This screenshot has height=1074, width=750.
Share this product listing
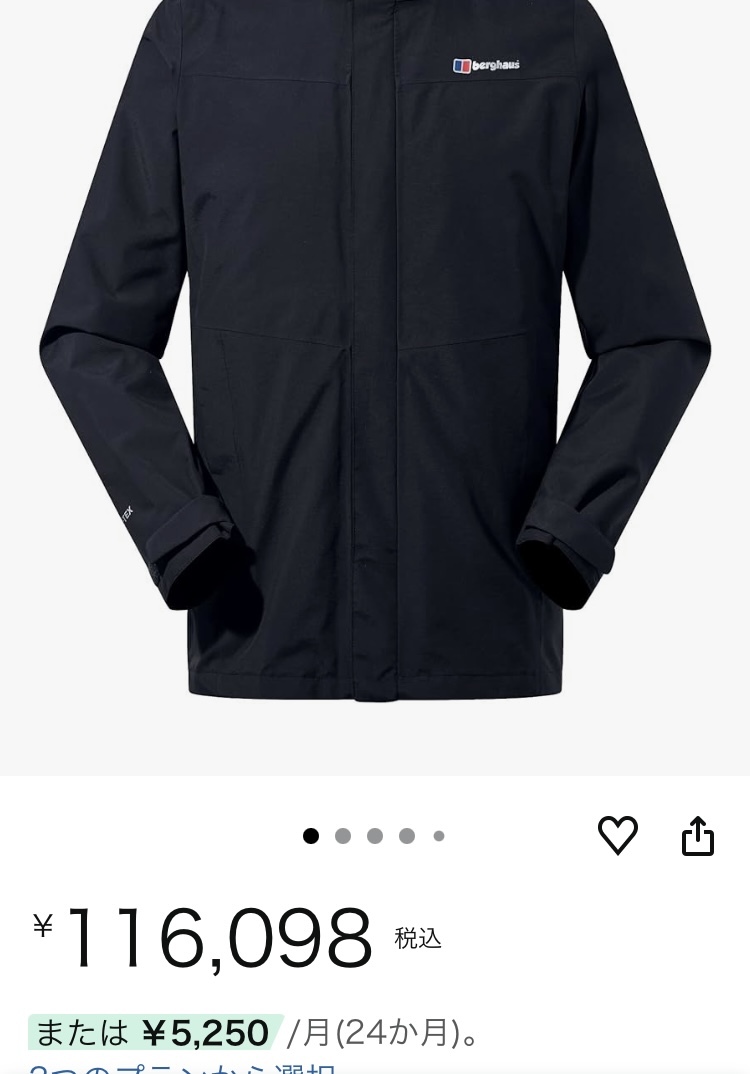click(x=698, y=836)
